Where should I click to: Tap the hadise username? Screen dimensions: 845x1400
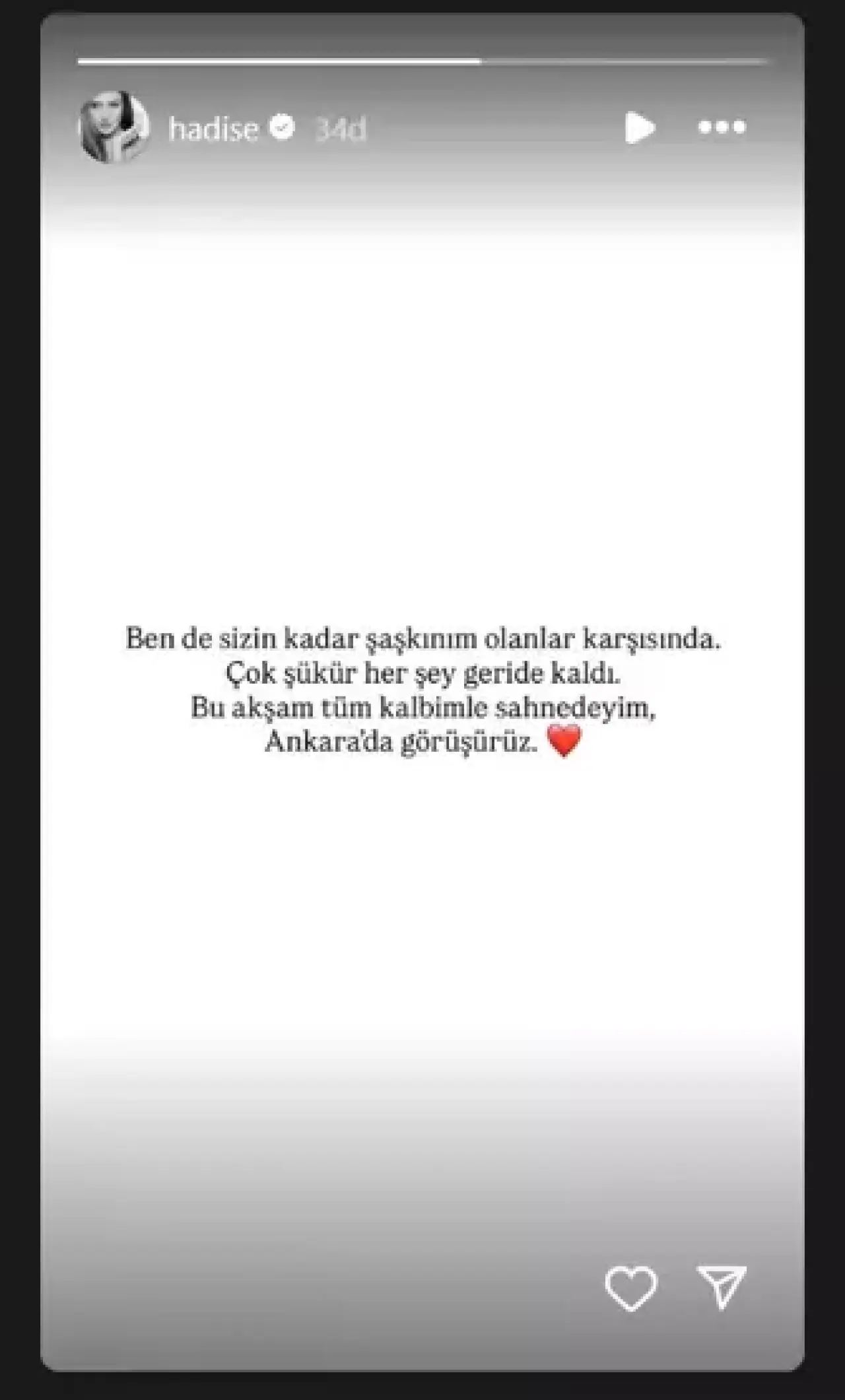click(x=213, y=128)
